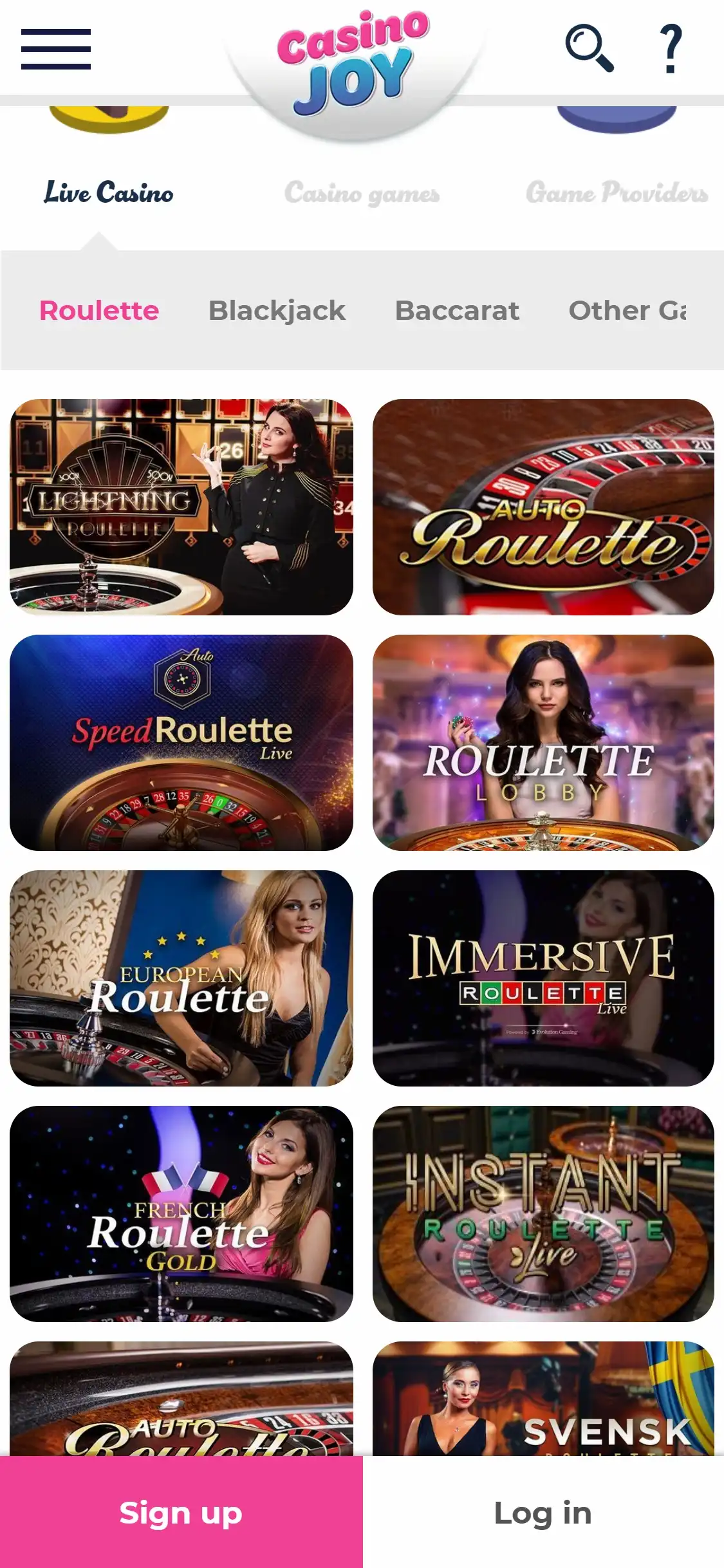This screenshot has width=724, height=1568.
Task: Select the Baccarat category
Action: (x=457, y=310)
